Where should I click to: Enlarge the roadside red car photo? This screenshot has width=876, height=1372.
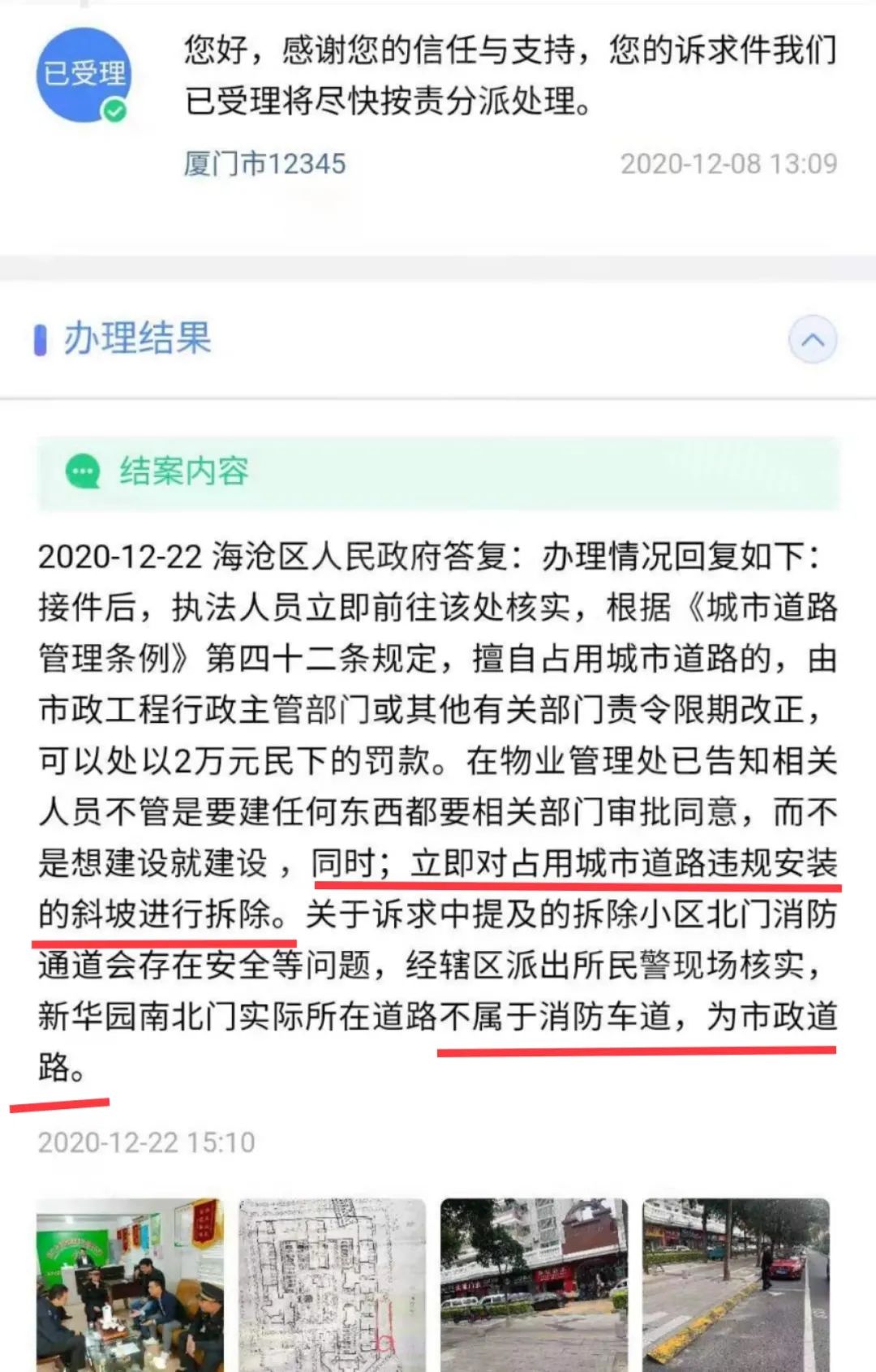(x=736, y=1284)
